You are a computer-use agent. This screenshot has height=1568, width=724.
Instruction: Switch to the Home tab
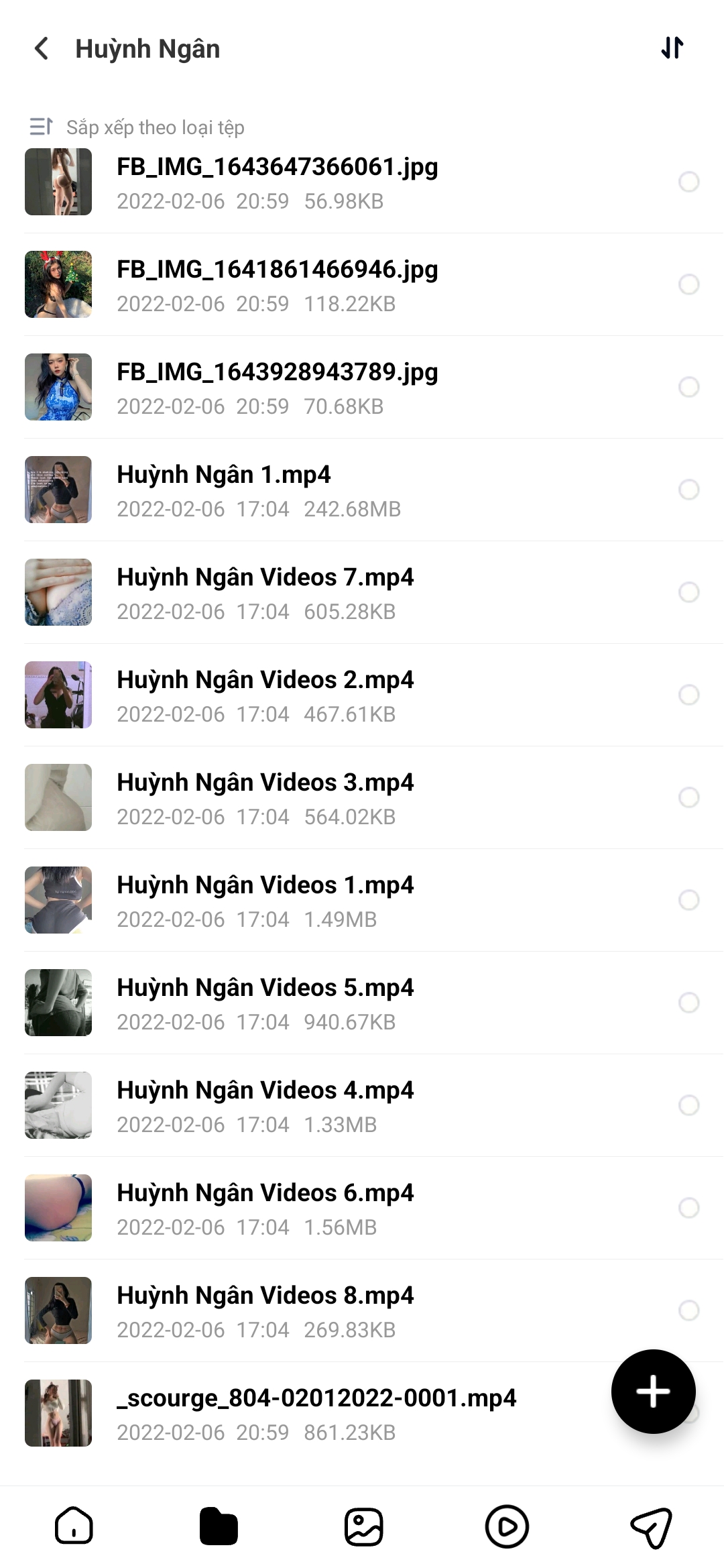(x=74, y=1526)
